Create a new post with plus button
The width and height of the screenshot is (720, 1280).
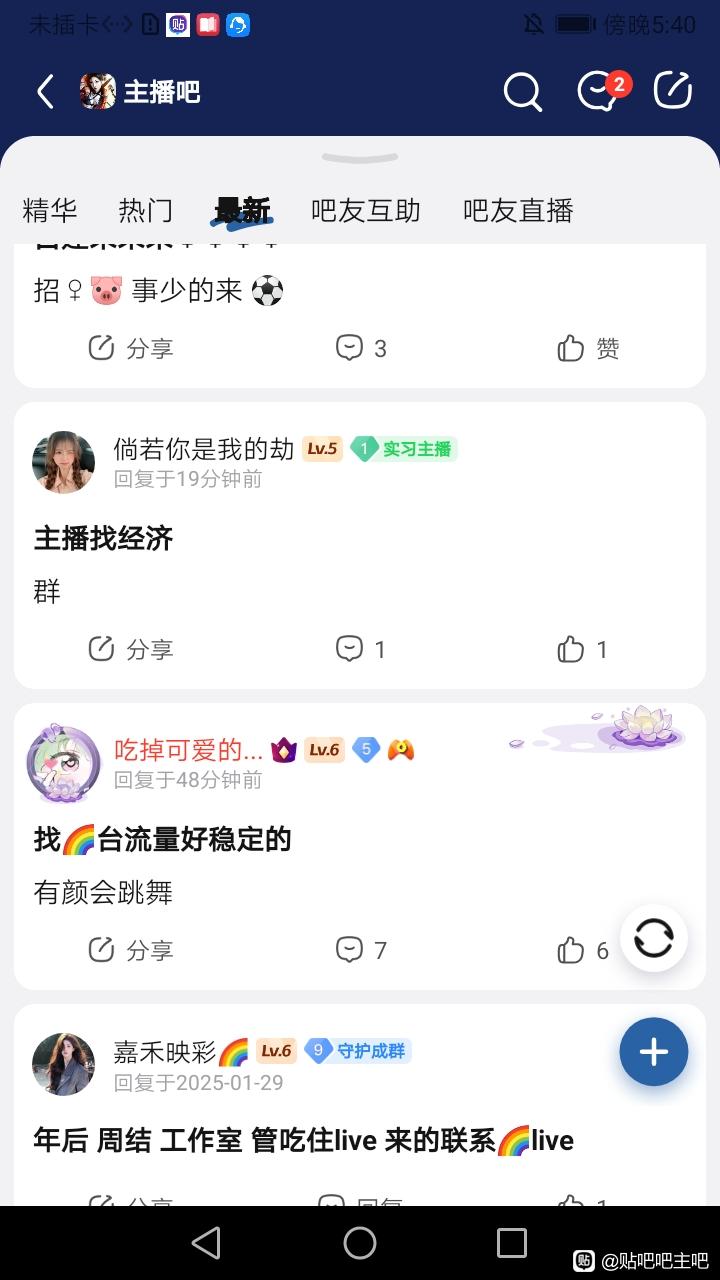pos(654,1052)
